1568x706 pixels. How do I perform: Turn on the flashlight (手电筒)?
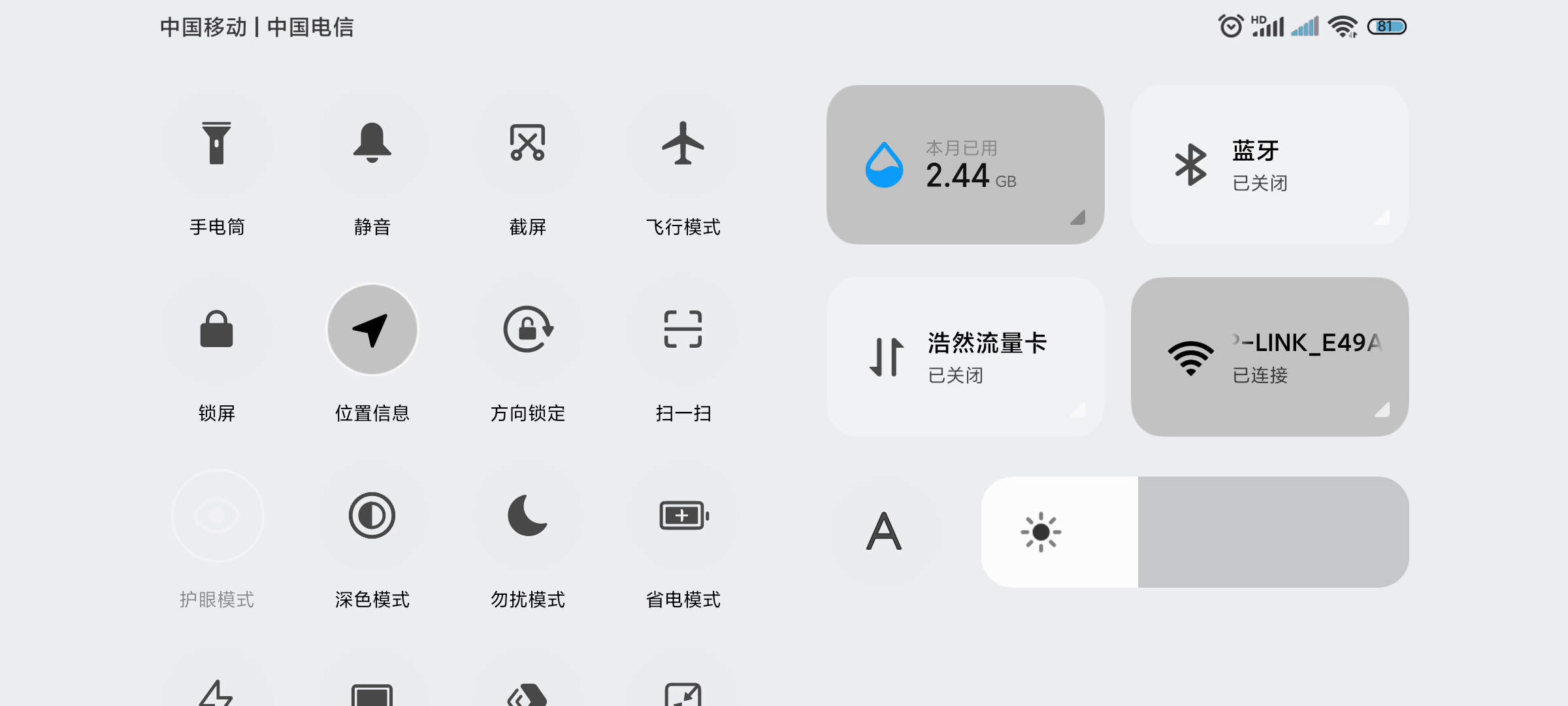pyautogui.click(x=216, y=143)
